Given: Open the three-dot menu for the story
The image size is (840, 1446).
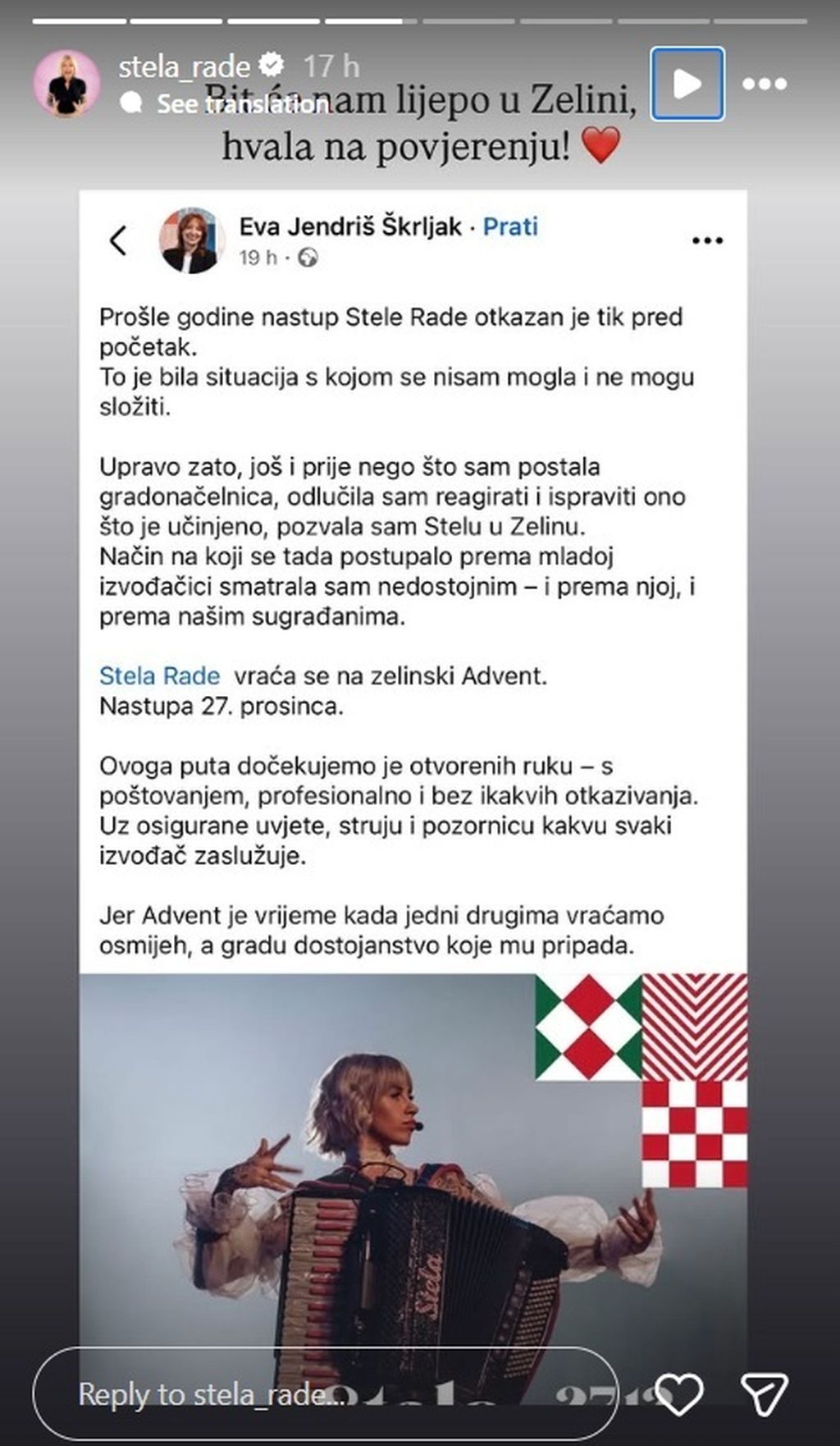Looking at the screenshot, I should 766,82.
